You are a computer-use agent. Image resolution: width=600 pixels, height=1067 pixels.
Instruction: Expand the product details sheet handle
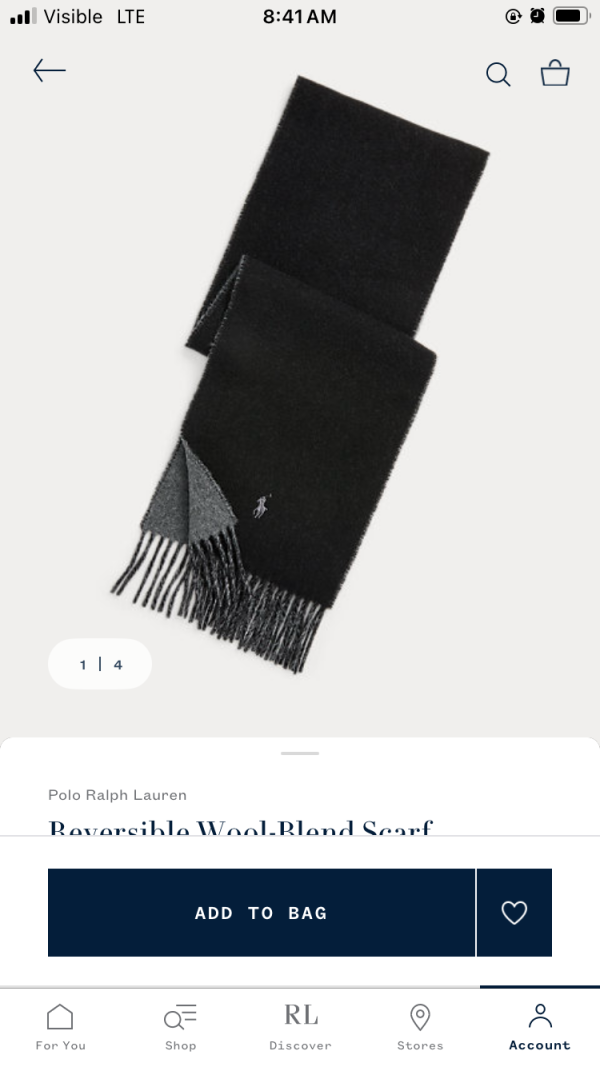coord(300,753)
